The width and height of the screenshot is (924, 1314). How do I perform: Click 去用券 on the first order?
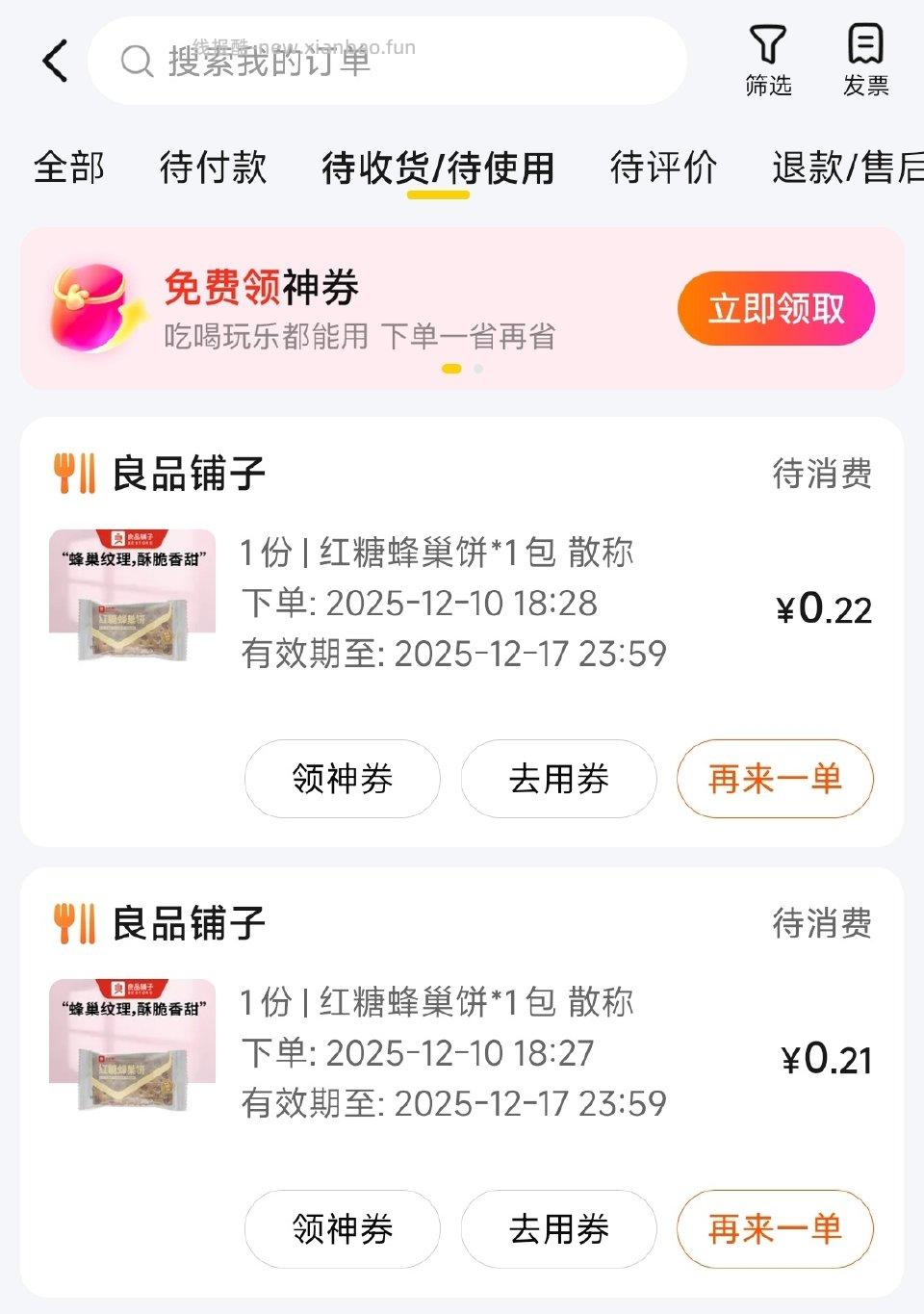pos(558,780)
